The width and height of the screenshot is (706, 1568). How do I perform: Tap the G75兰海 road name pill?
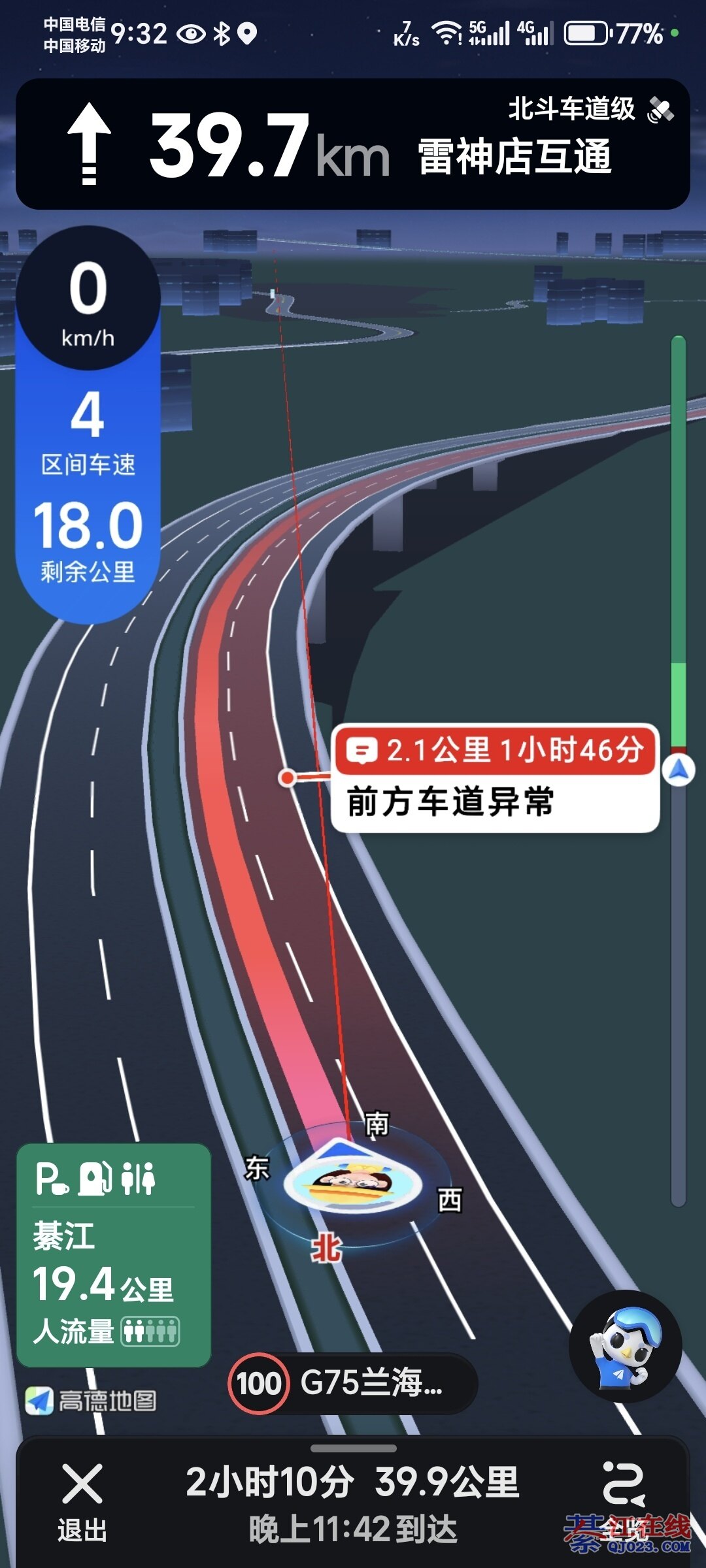pyautogui.click(x=354, y=1383)
